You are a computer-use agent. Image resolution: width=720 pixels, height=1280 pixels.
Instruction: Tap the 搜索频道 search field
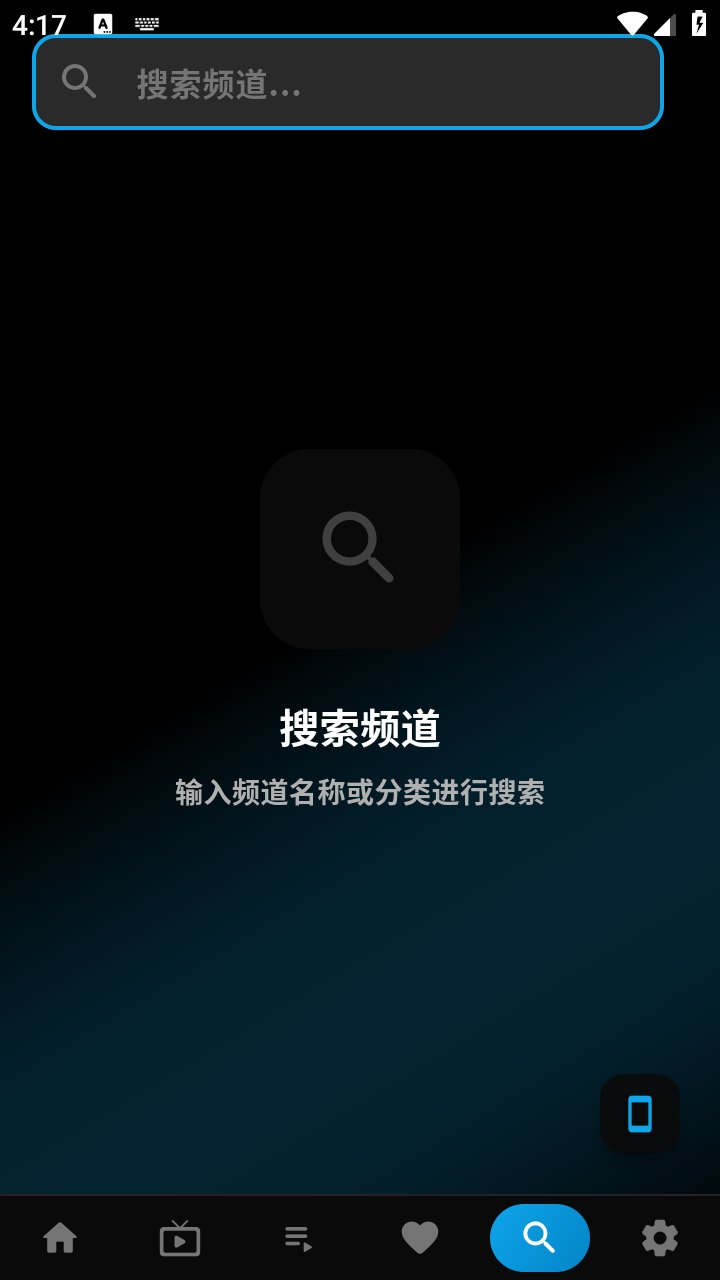(348, 83)
